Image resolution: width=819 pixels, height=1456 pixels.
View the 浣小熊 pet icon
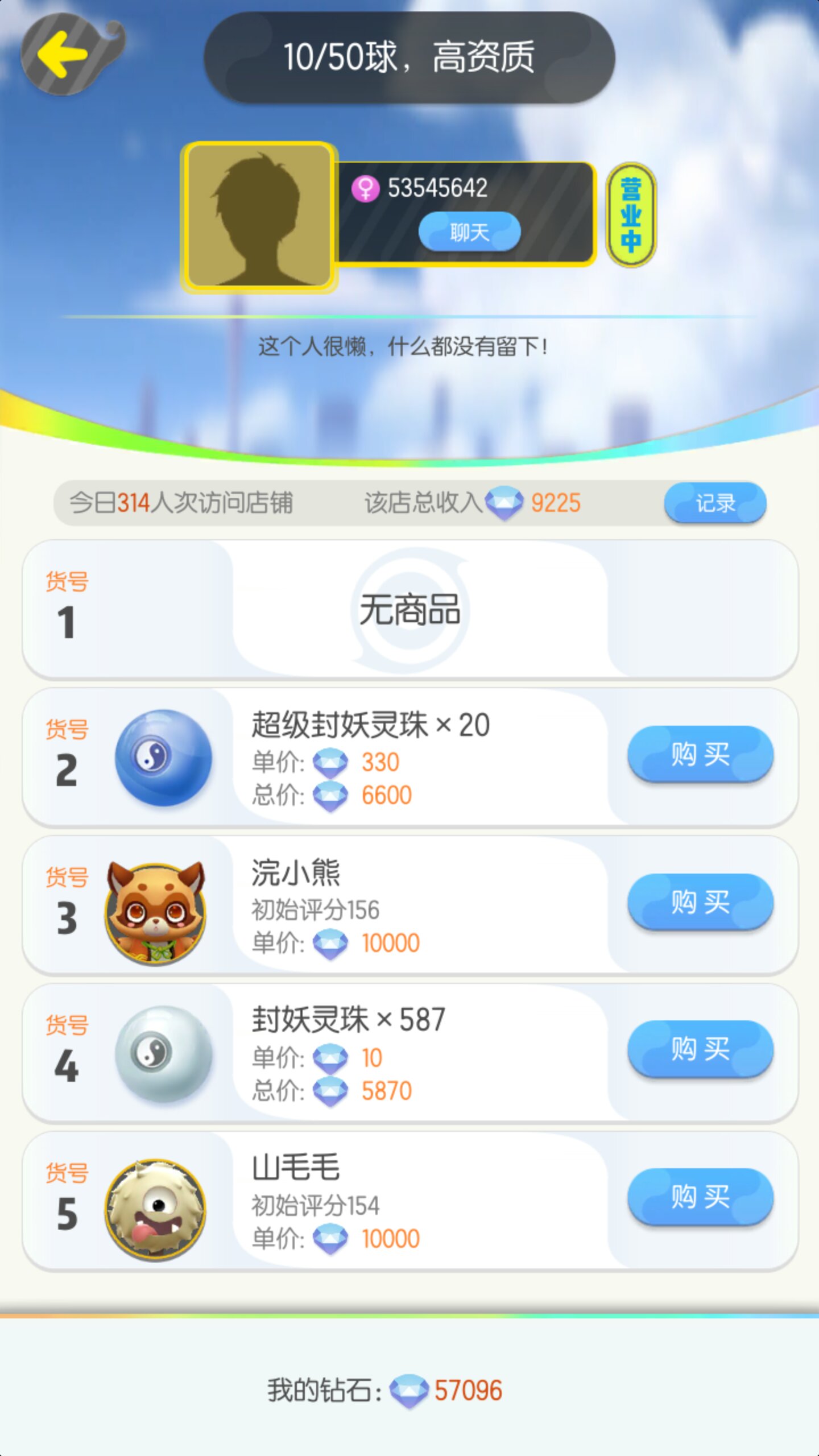click(155, 913)
